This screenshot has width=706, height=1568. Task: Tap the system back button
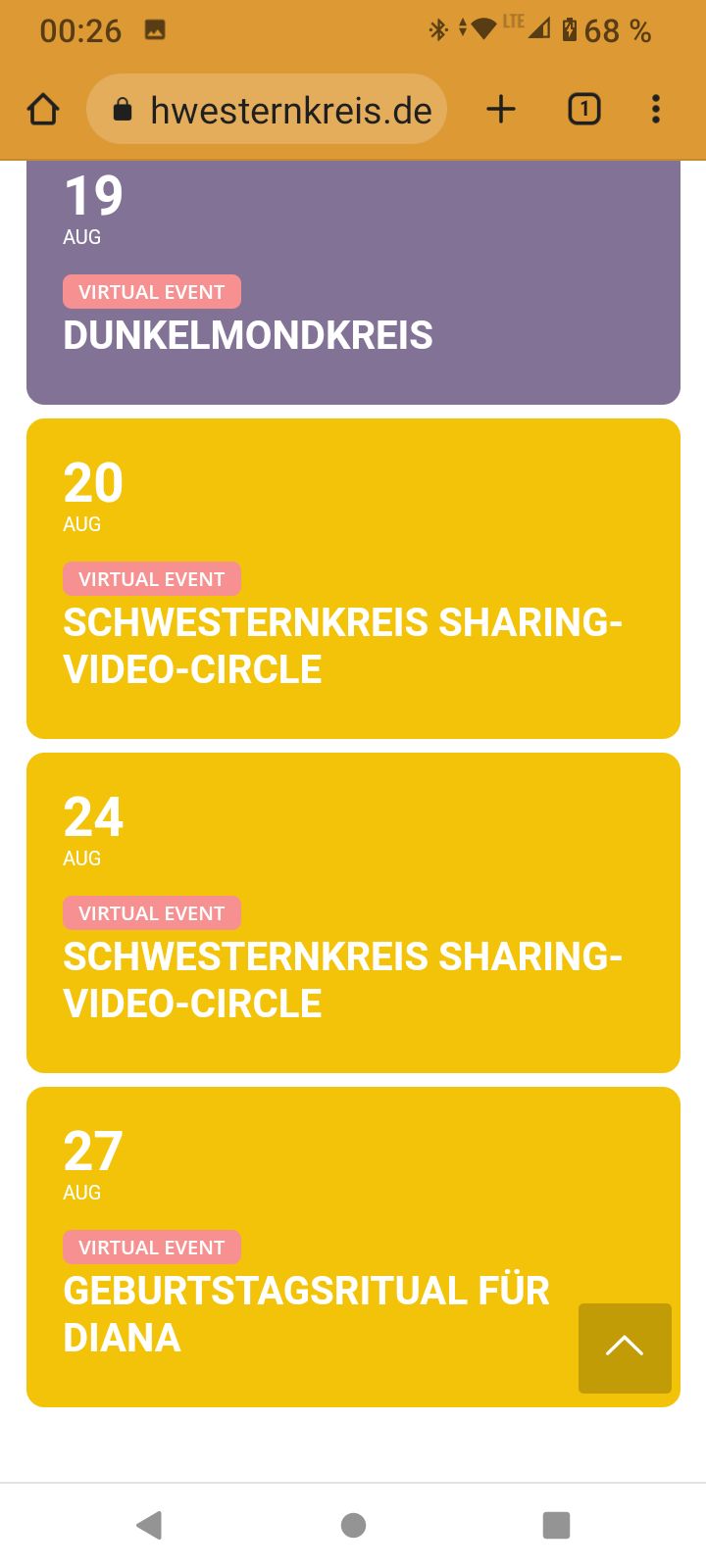point(149,1525)
